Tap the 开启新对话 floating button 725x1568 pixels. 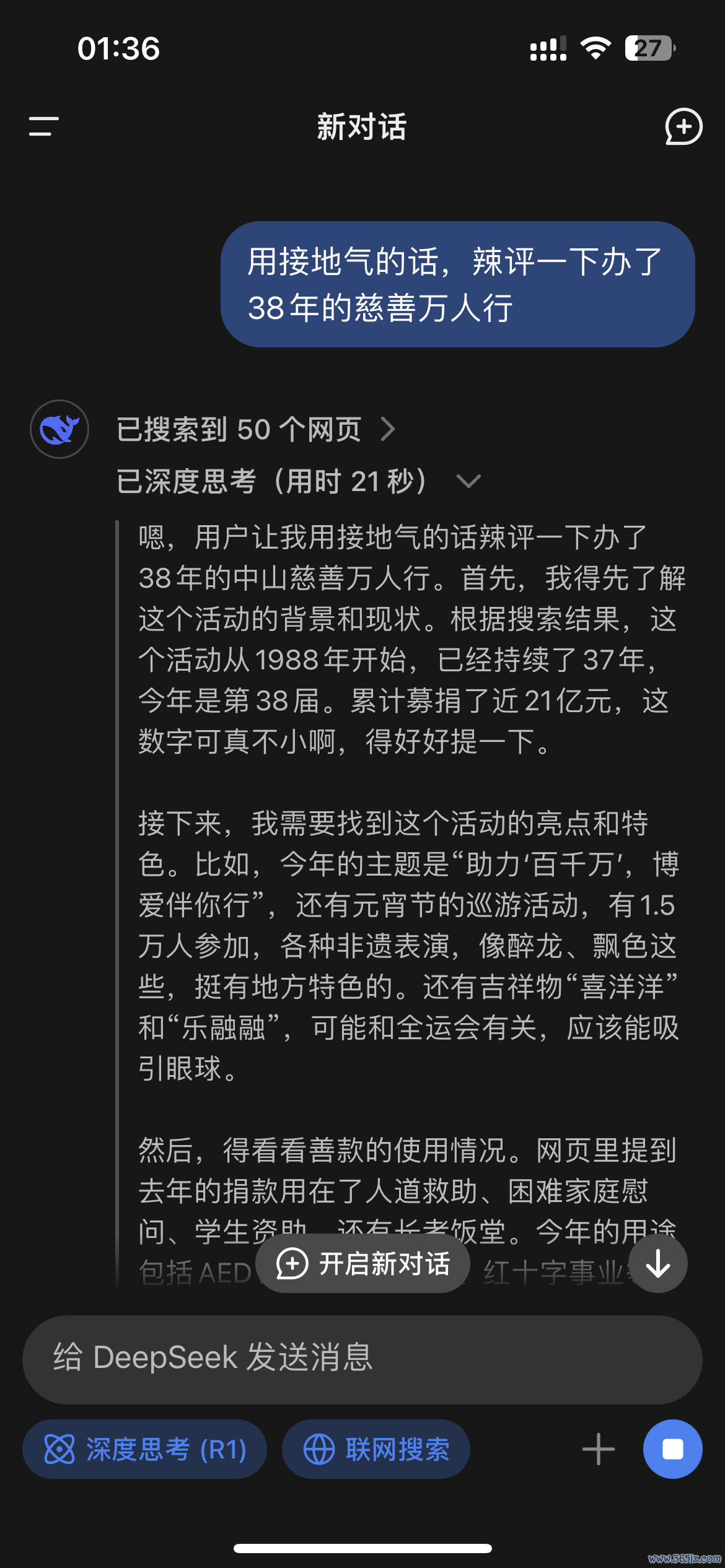tap(363, 1263)
